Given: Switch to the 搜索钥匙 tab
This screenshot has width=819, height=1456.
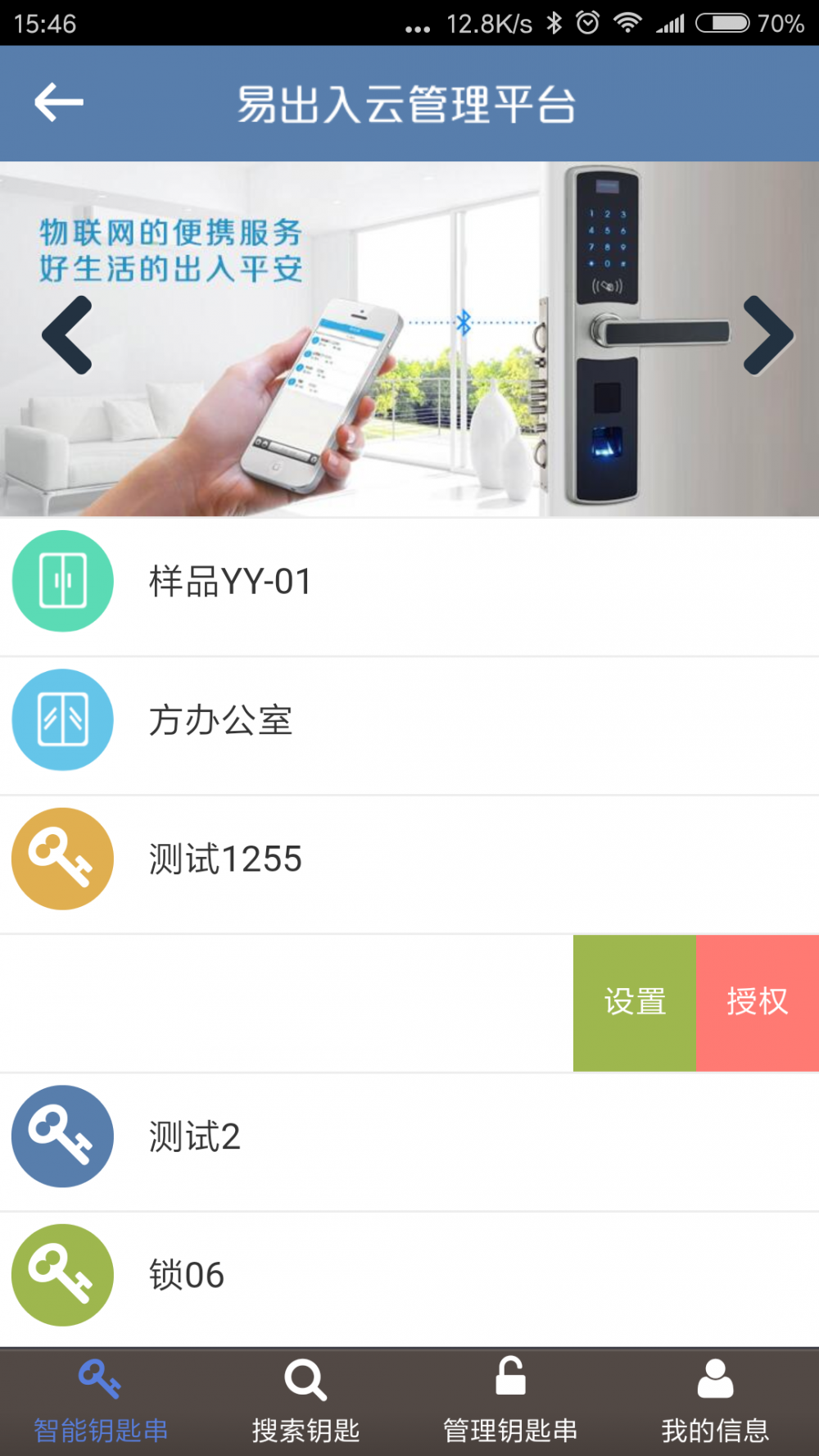Looking at the screenshot, I should [x=305, y=1403].
